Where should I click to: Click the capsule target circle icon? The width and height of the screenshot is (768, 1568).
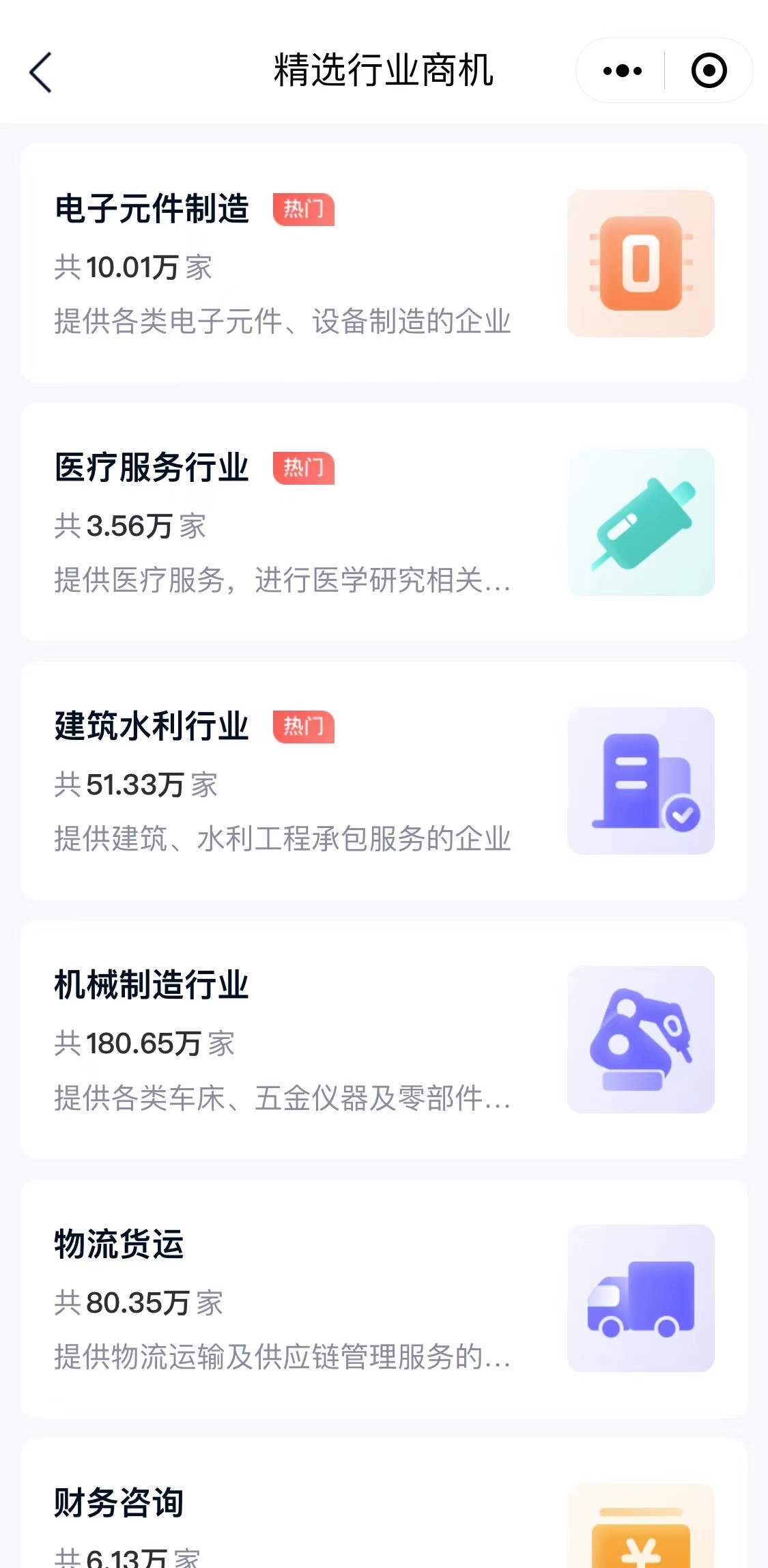click(x=708, y=69)
